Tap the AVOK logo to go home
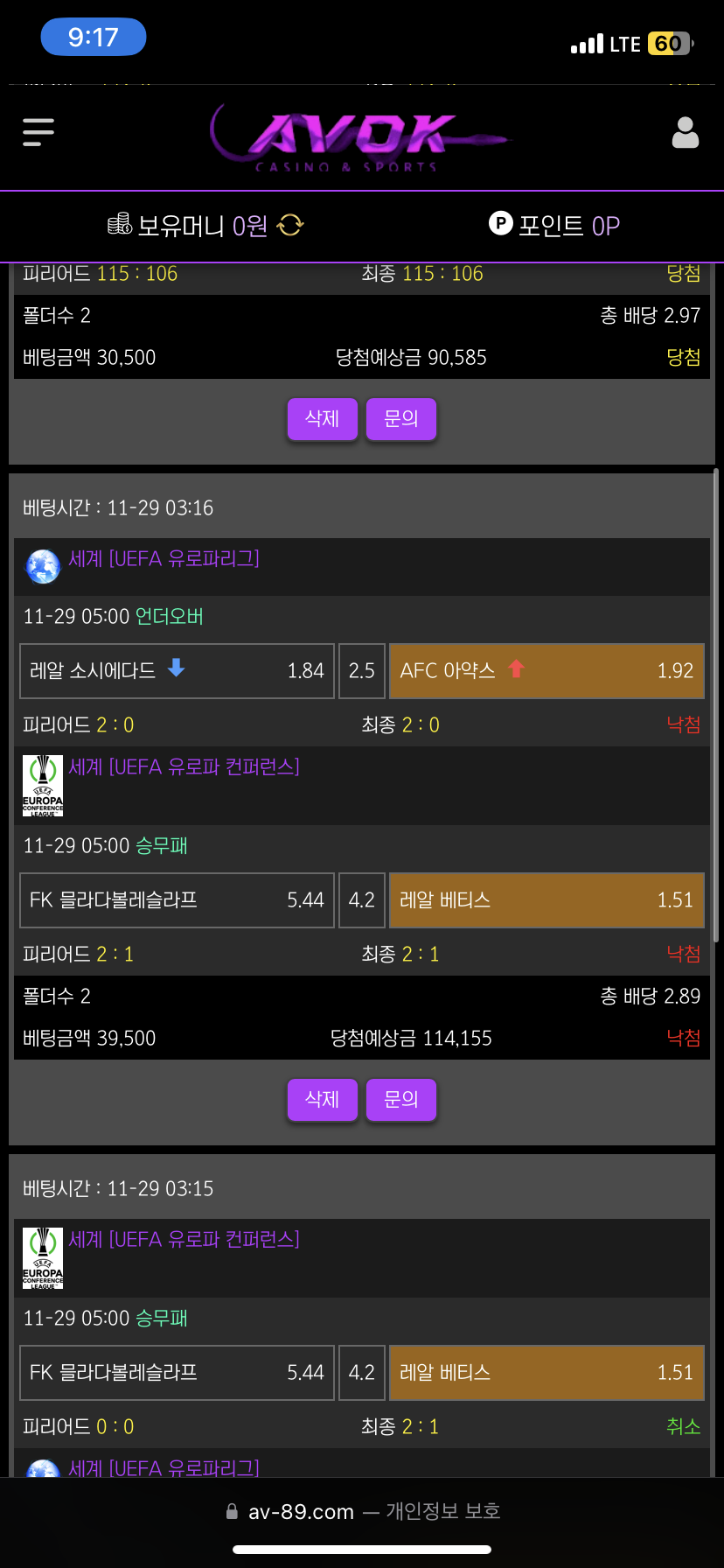This screenshot has height=1568, width=724. pos(359,137)
